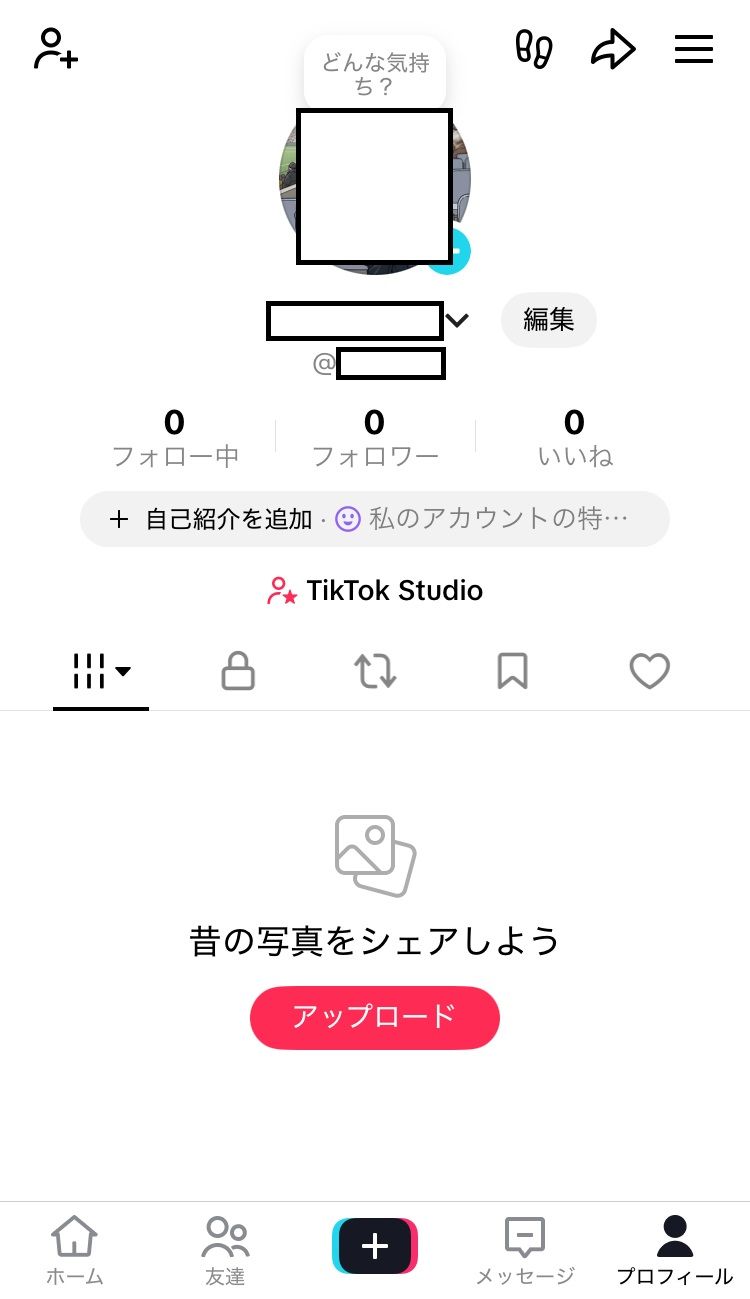
Task: Go to the ホーム home tab
Action: pos(75,1250)
